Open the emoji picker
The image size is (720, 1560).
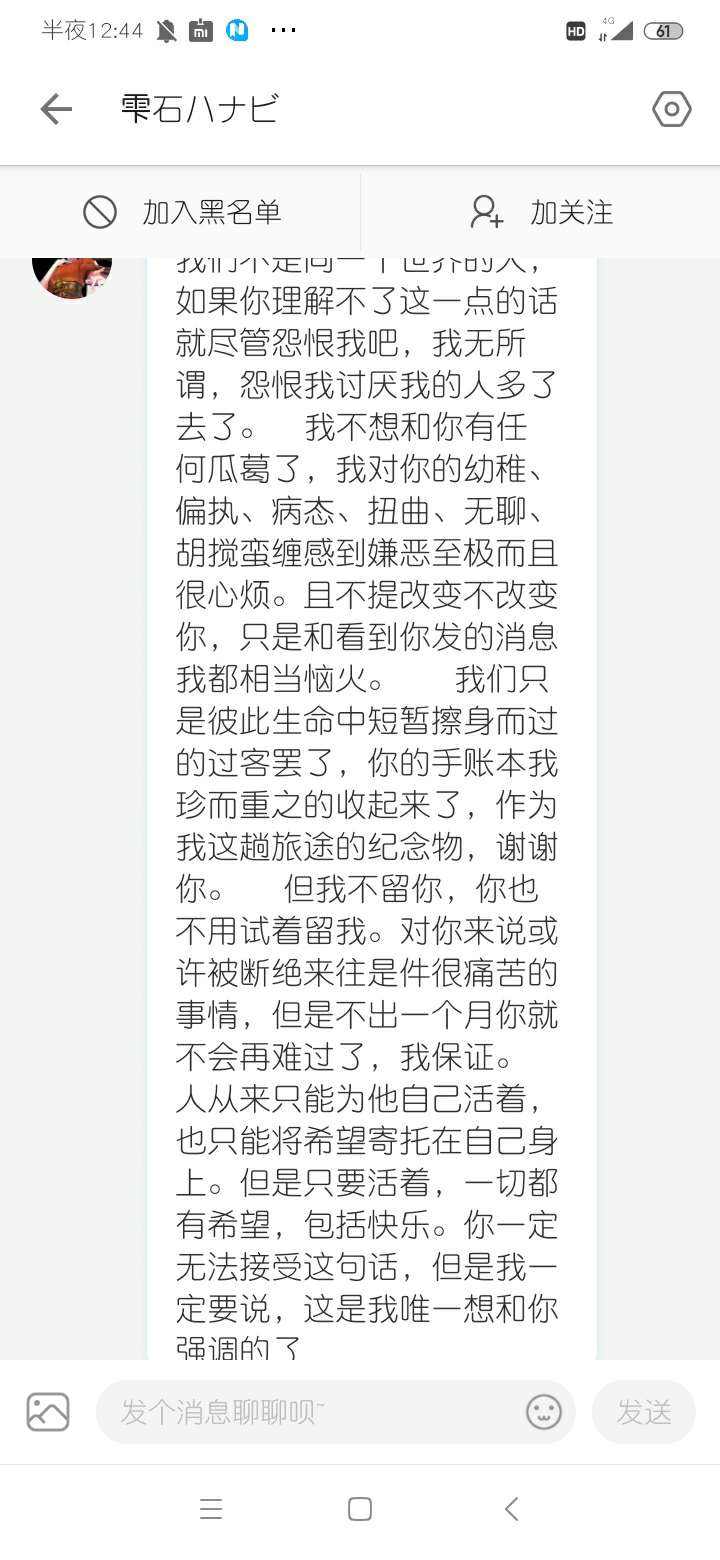[544, 1412]
